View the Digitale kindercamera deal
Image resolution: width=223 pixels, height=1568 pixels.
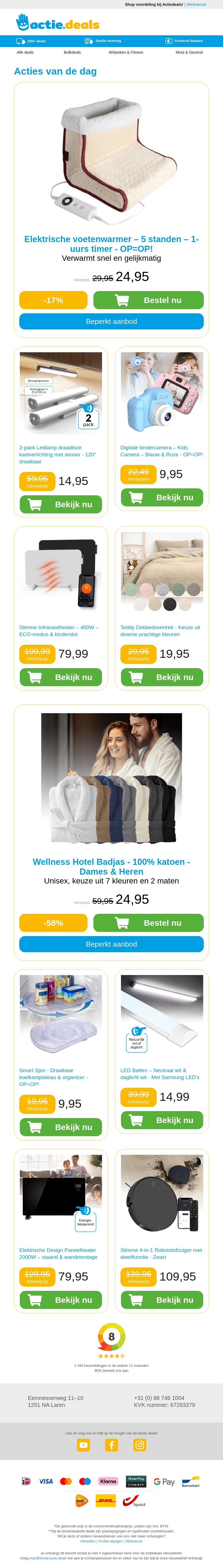[162, 497]
